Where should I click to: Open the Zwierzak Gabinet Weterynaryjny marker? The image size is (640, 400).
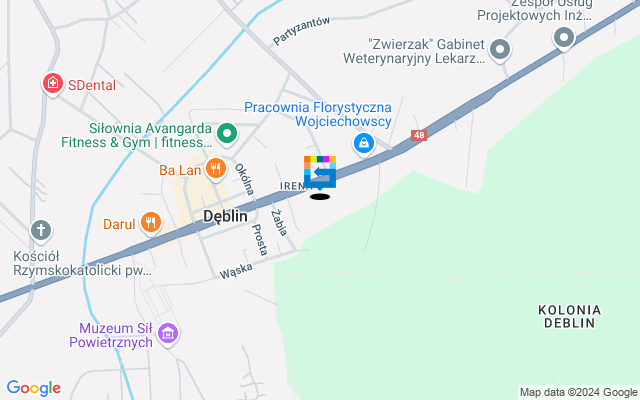coord(502,49)
